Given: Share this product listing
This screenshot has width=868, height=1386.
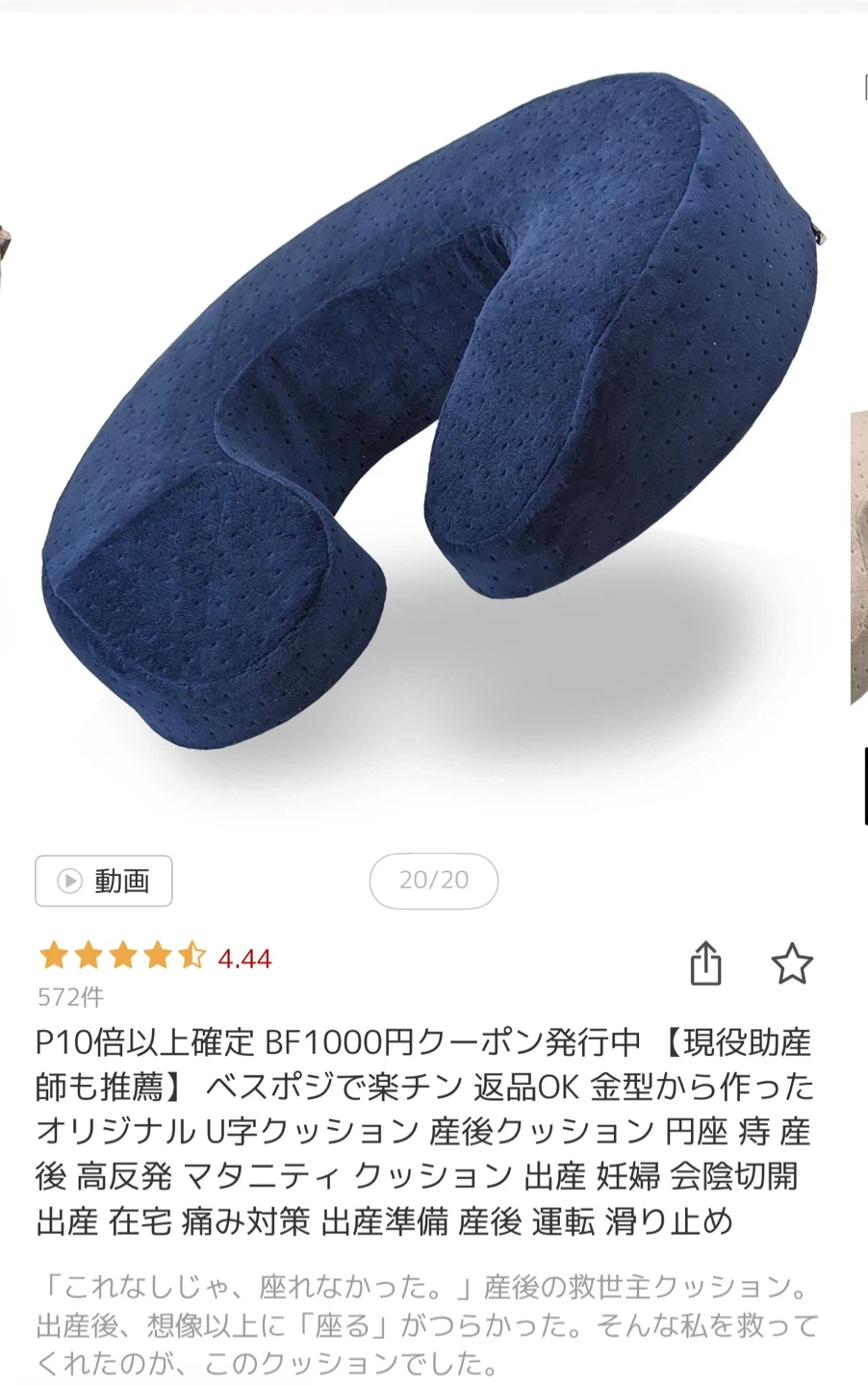Looking at the screenshot, I should [705, 963].
